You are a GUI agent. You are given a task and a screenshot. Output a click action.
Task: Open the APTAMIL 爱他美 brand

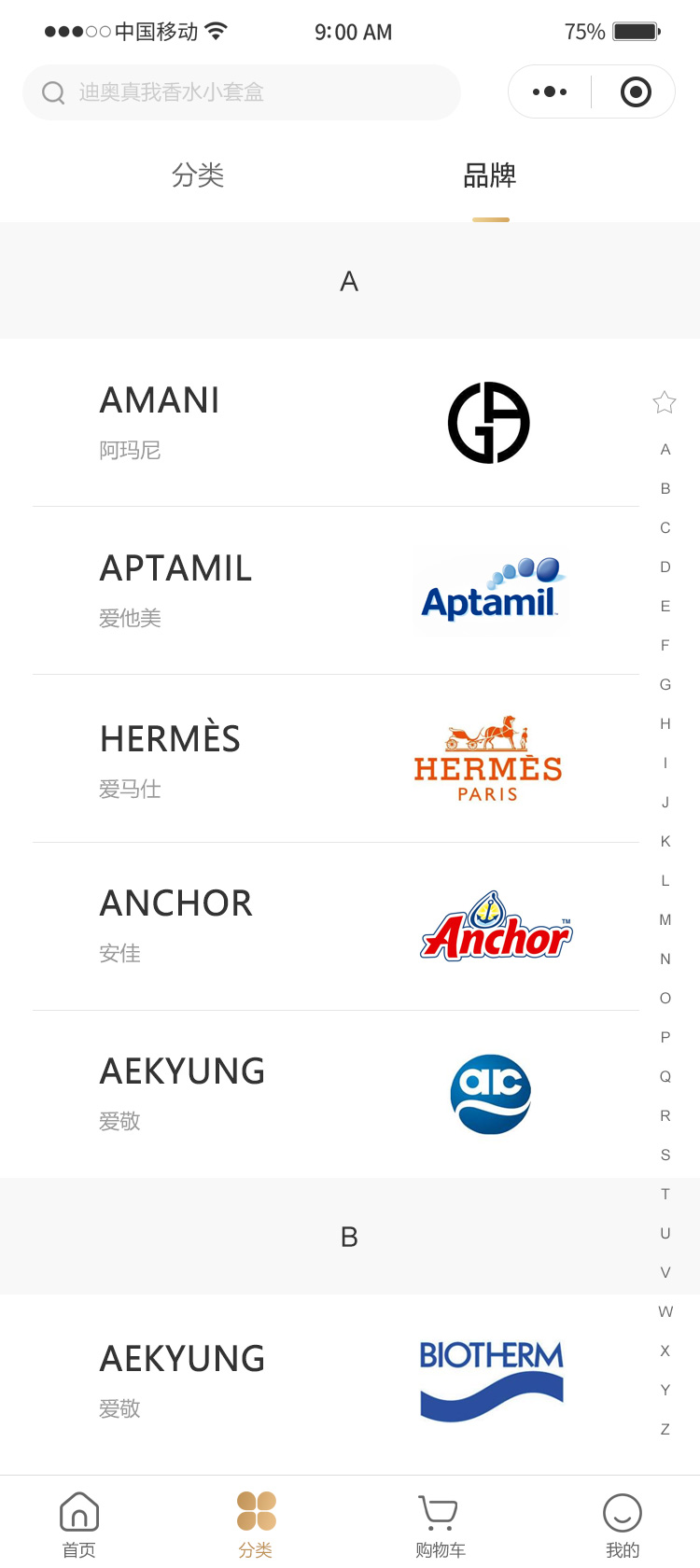[336, 591]
